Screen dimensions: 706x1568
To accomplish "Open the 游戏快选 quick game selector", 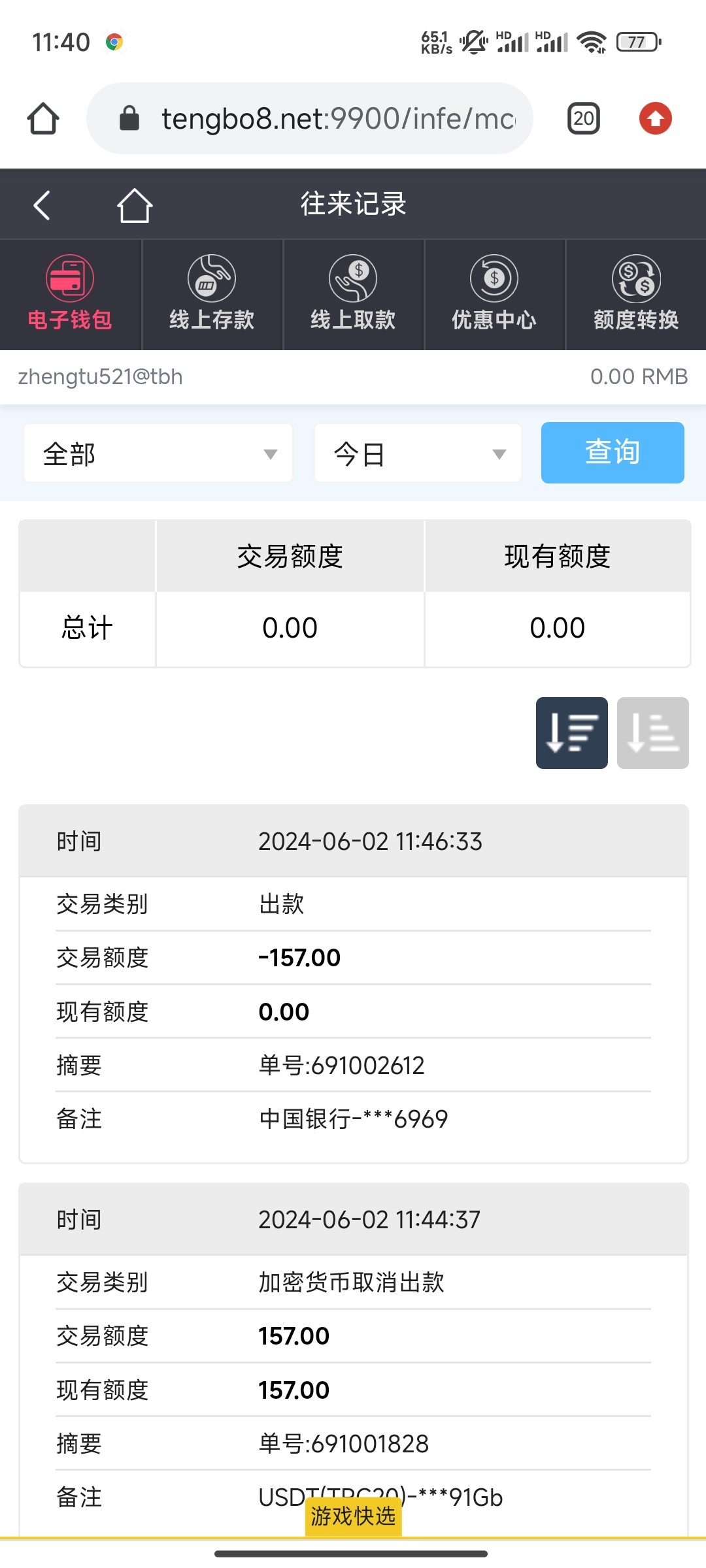I will click(x=353, y=1516).
